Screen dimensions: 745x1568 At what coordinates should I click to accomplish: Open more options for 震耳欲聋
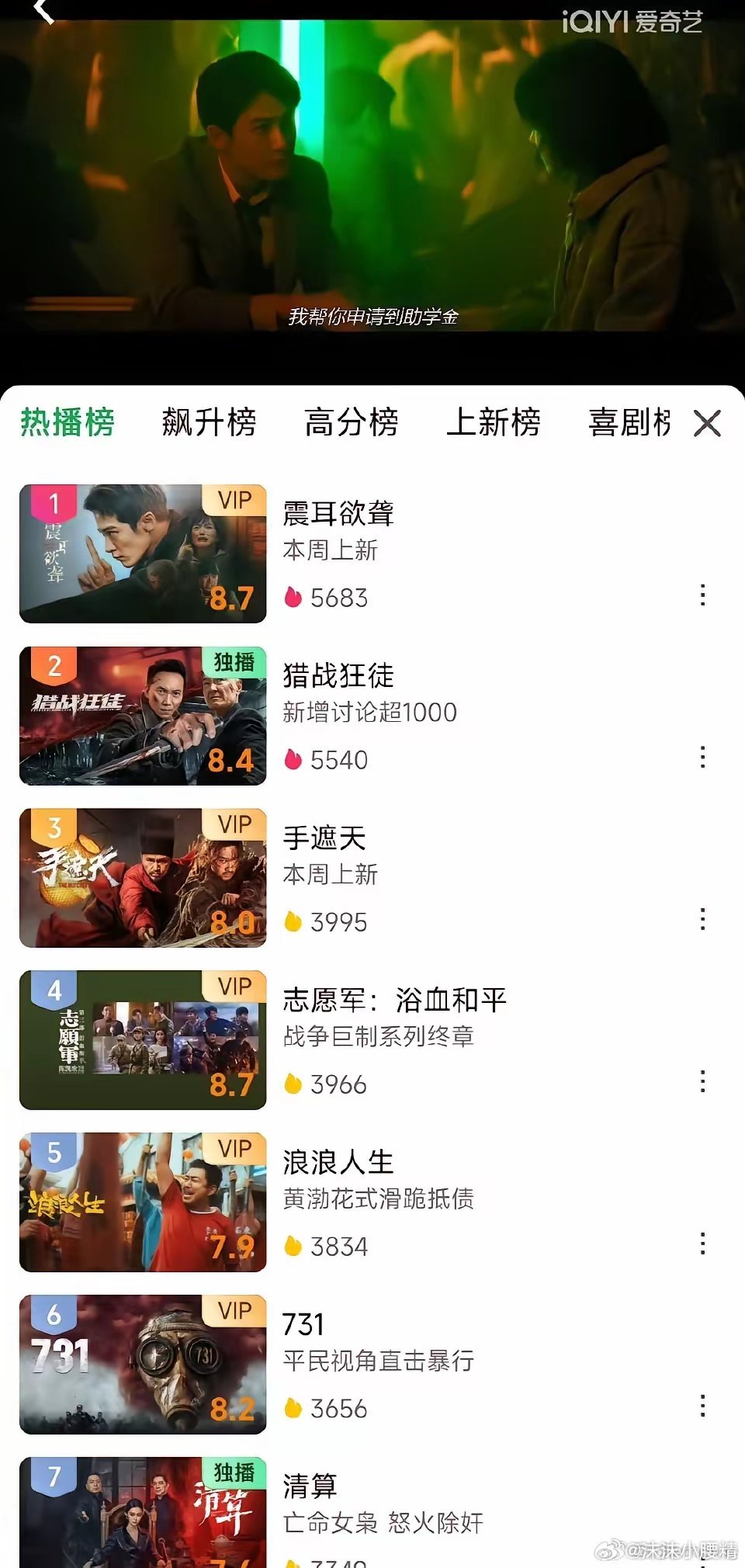coord(702,595)
